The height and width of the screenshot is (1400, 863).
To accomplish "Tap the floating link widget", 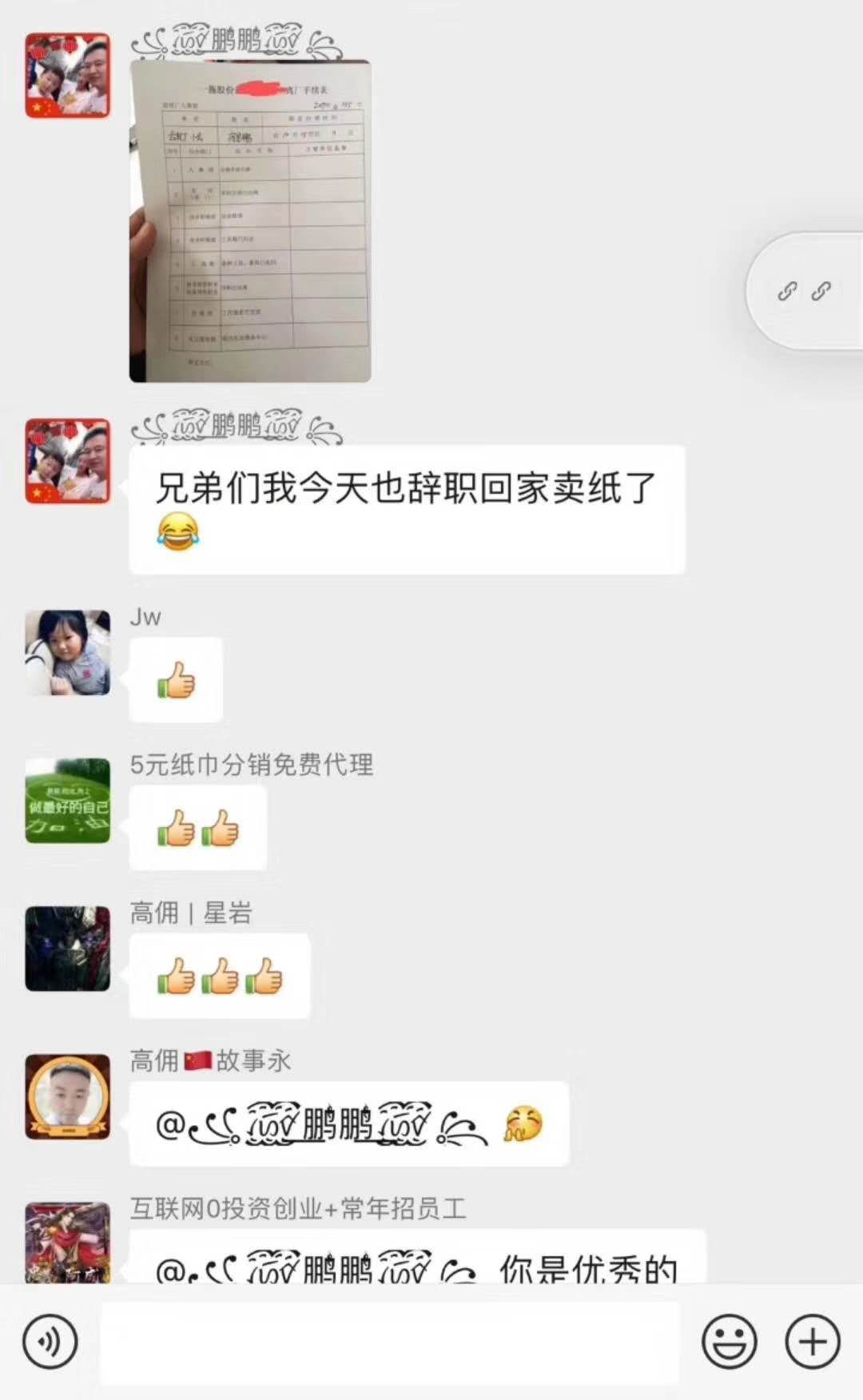I will pyautogui.click(x=804, y=292).
